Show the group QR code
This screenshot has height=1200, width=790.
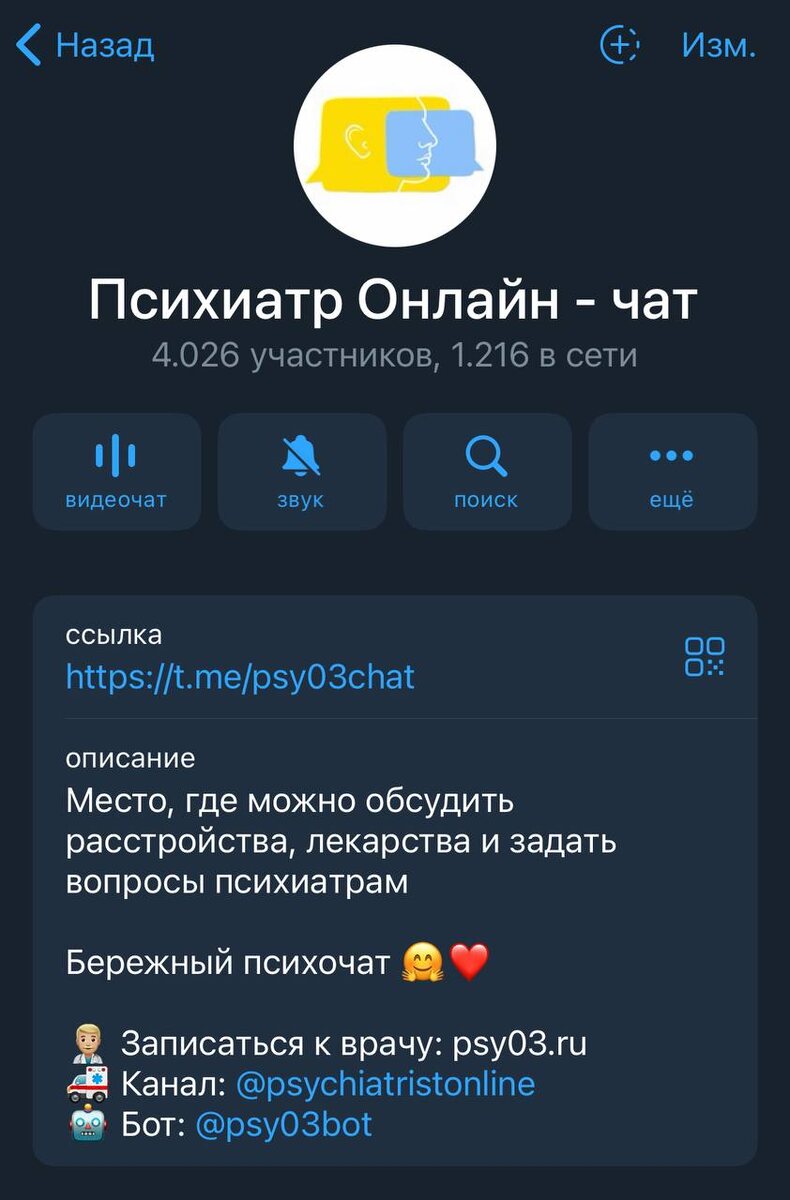(705, 657)
